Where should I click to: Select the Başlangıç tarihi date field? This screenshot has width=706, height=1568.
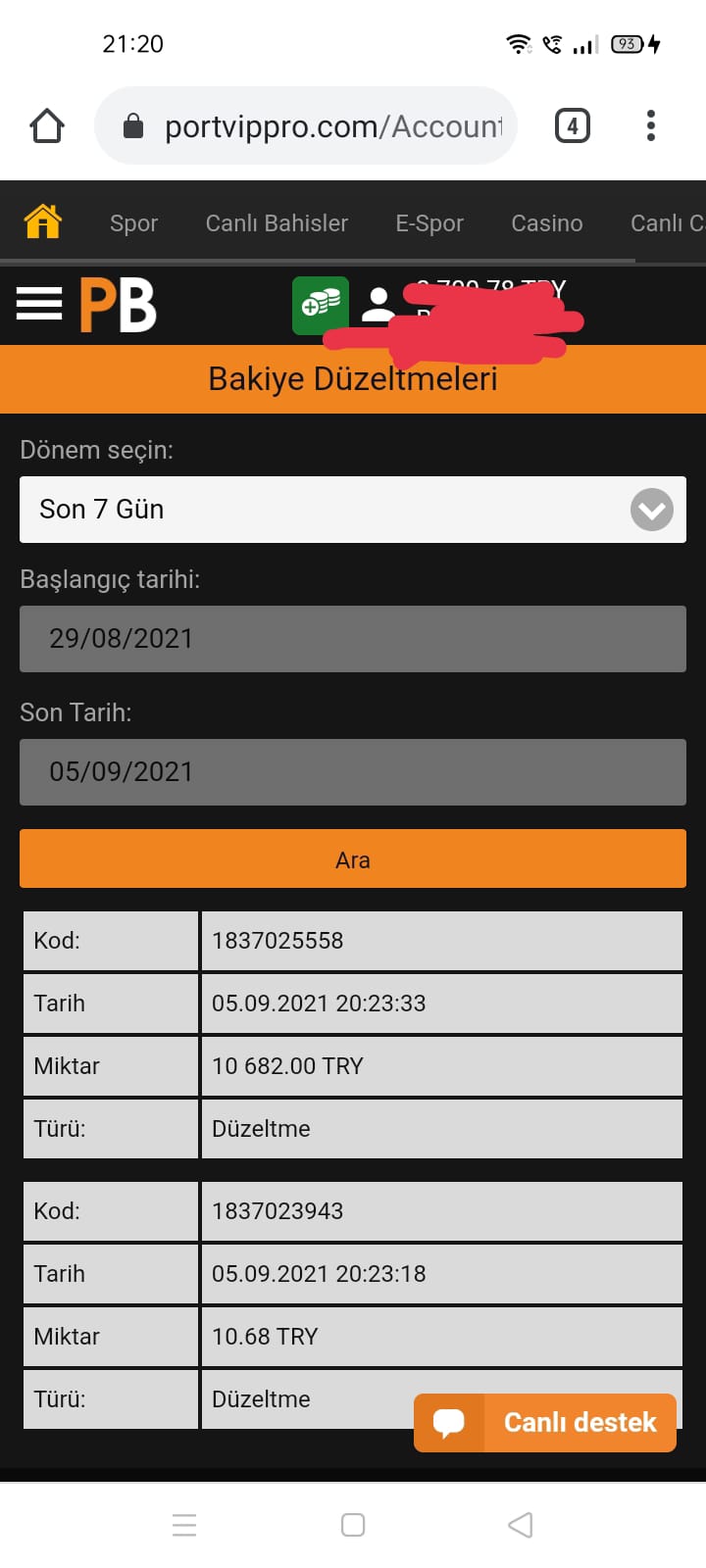coord(353,639)
